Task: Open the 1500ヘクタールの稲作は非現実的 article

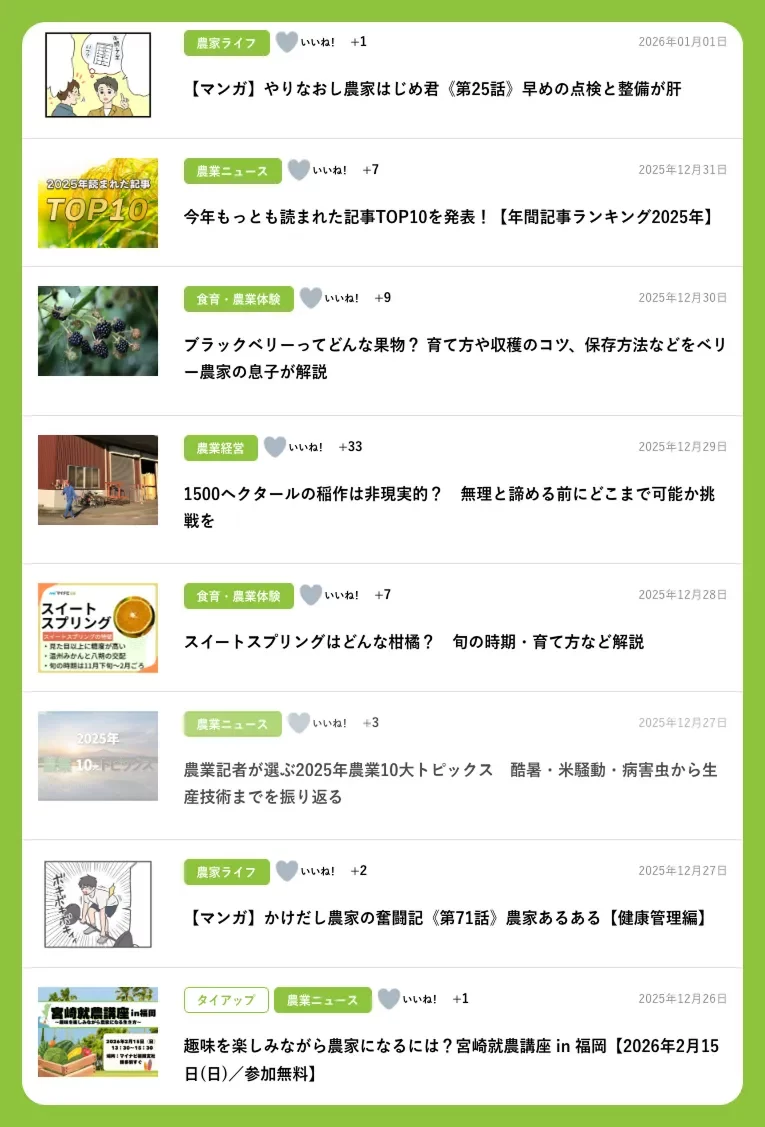Action: pyautogui.click(x=450, y=507)
